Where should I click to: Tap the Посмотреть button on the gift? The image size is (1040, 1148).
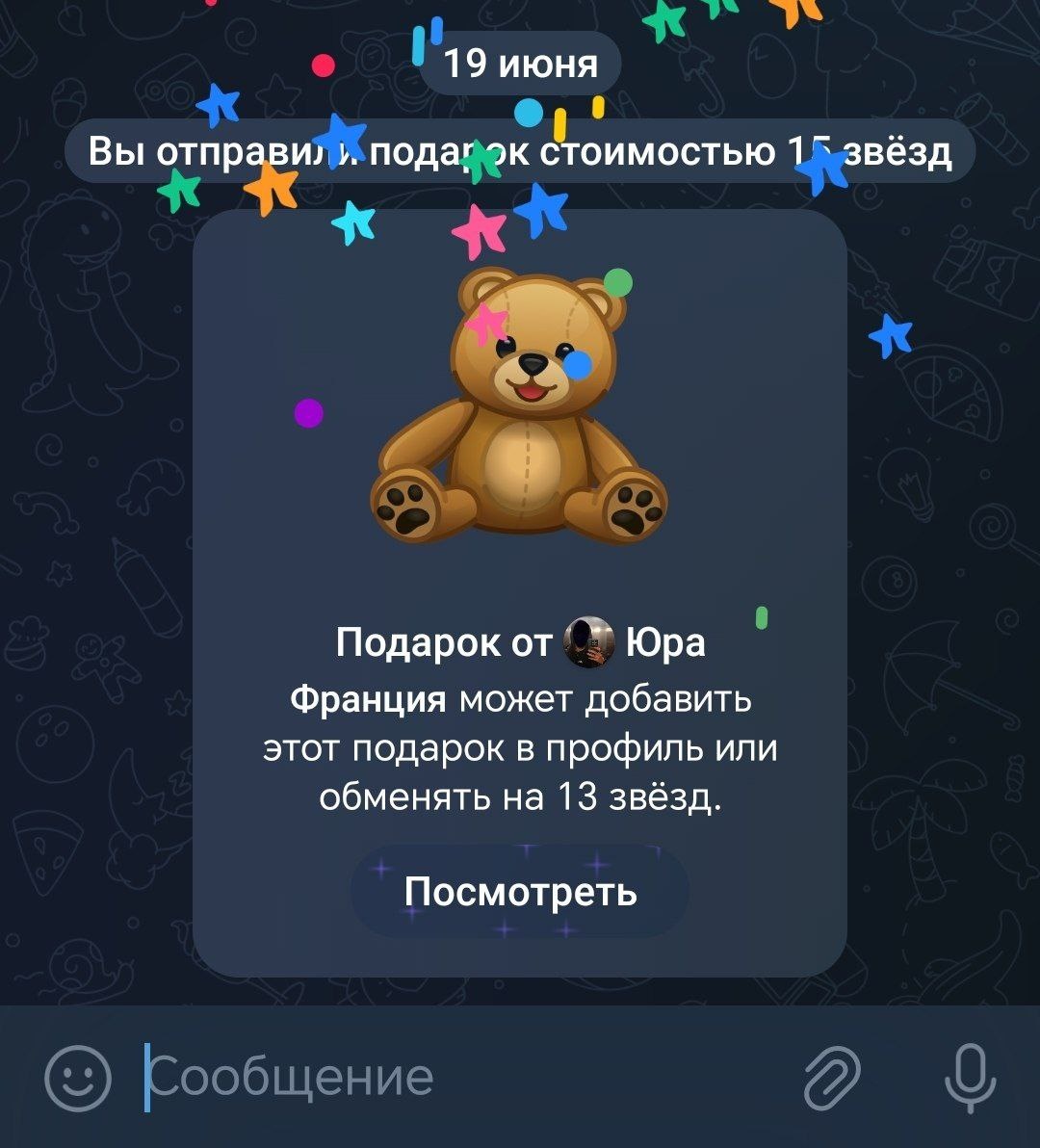point(519,892)
